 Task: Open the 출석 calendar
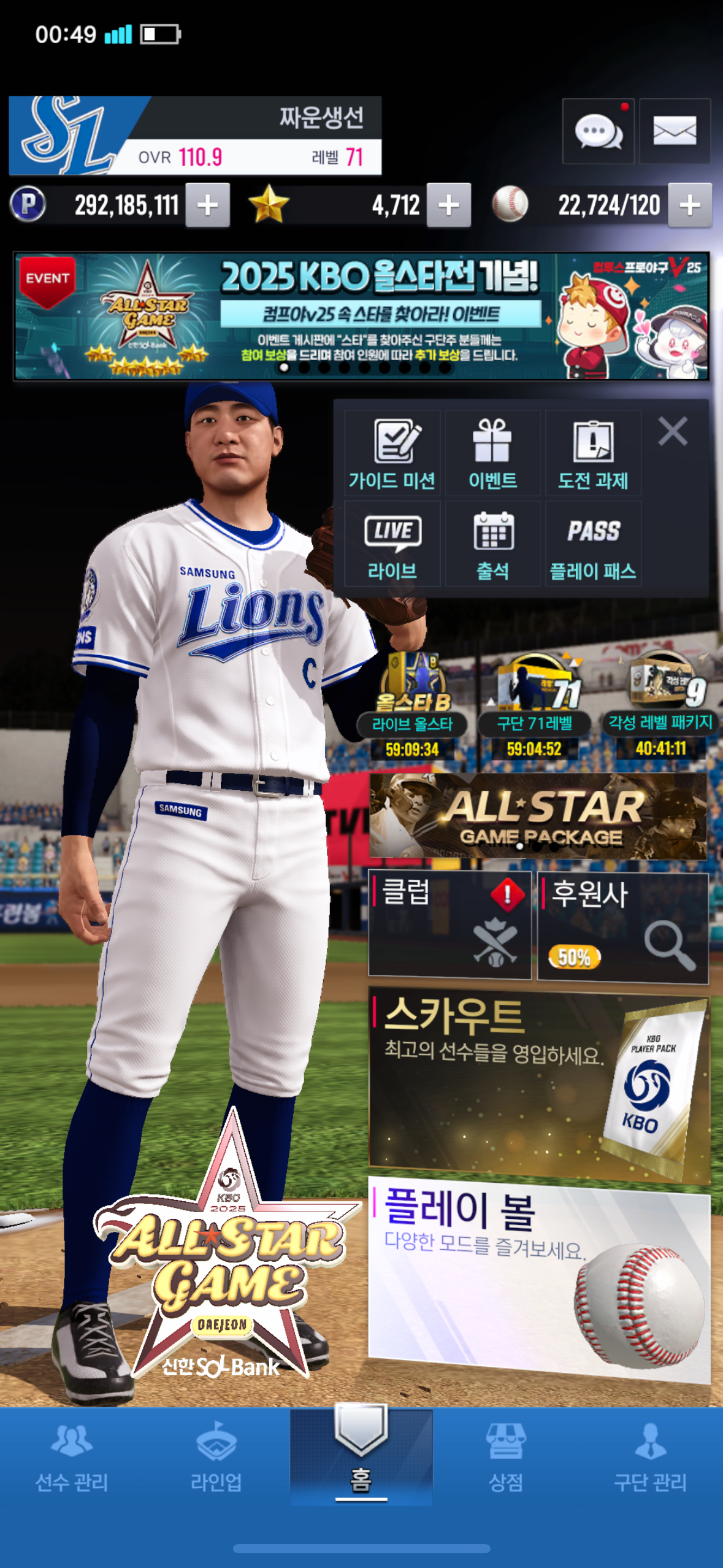point(492,544)
